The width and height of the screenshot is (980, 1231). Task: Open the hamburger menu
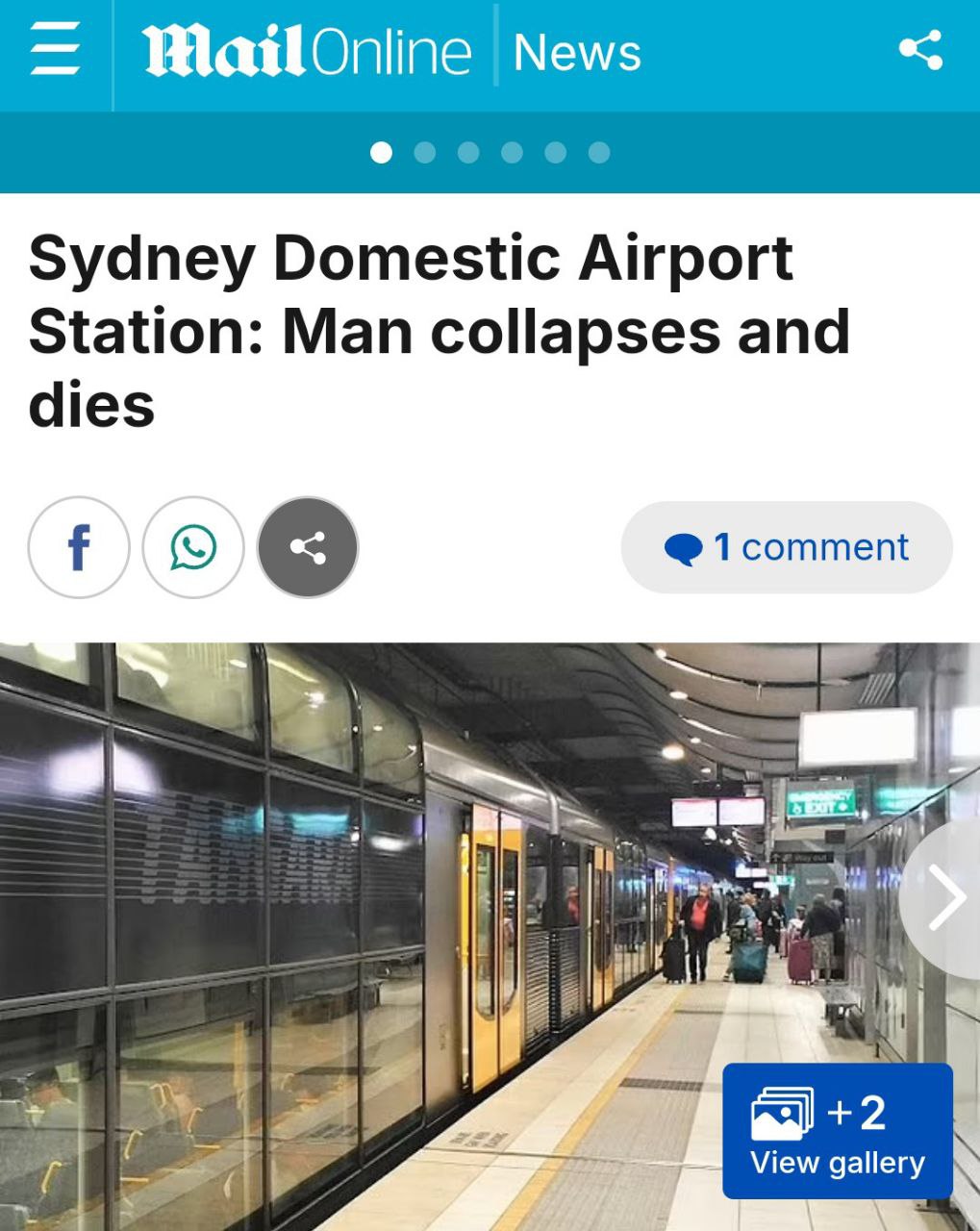(x=55, y=52)
